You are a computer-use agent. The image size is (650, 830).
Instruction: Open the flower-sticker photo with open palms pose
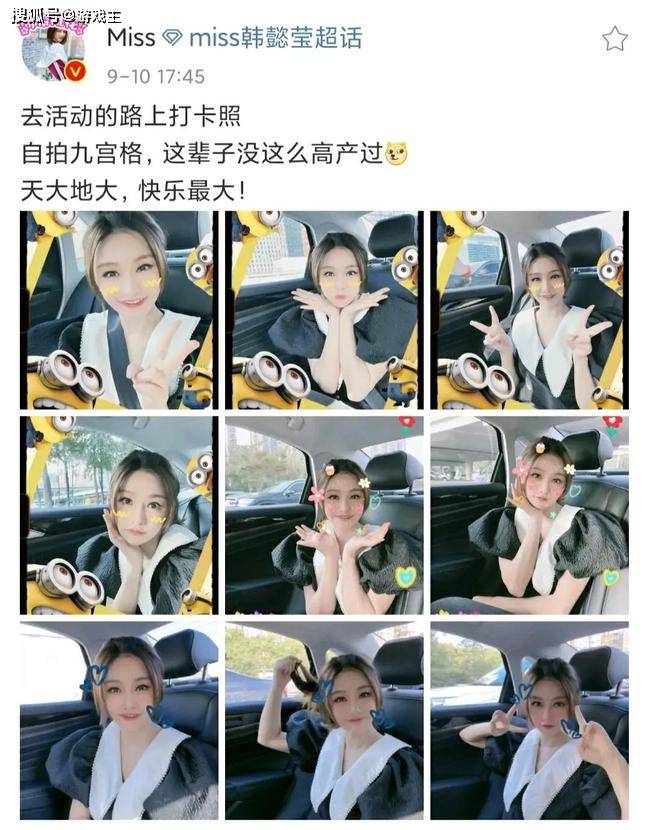(324, 515)
